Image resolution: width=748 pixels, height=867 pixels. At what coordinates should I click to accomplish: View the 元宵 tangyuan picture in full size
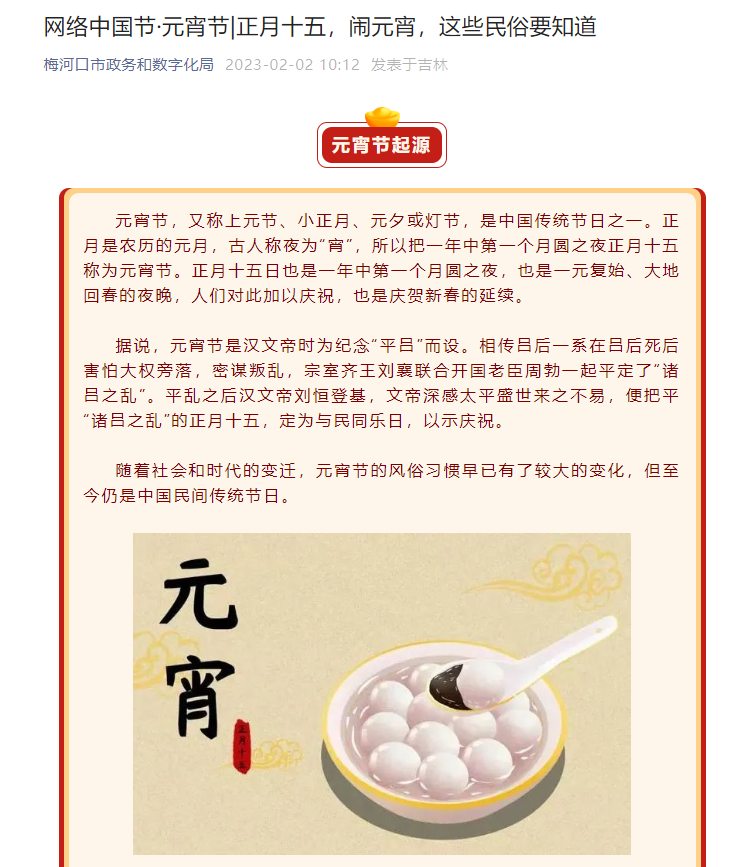[x=382, y=693]
